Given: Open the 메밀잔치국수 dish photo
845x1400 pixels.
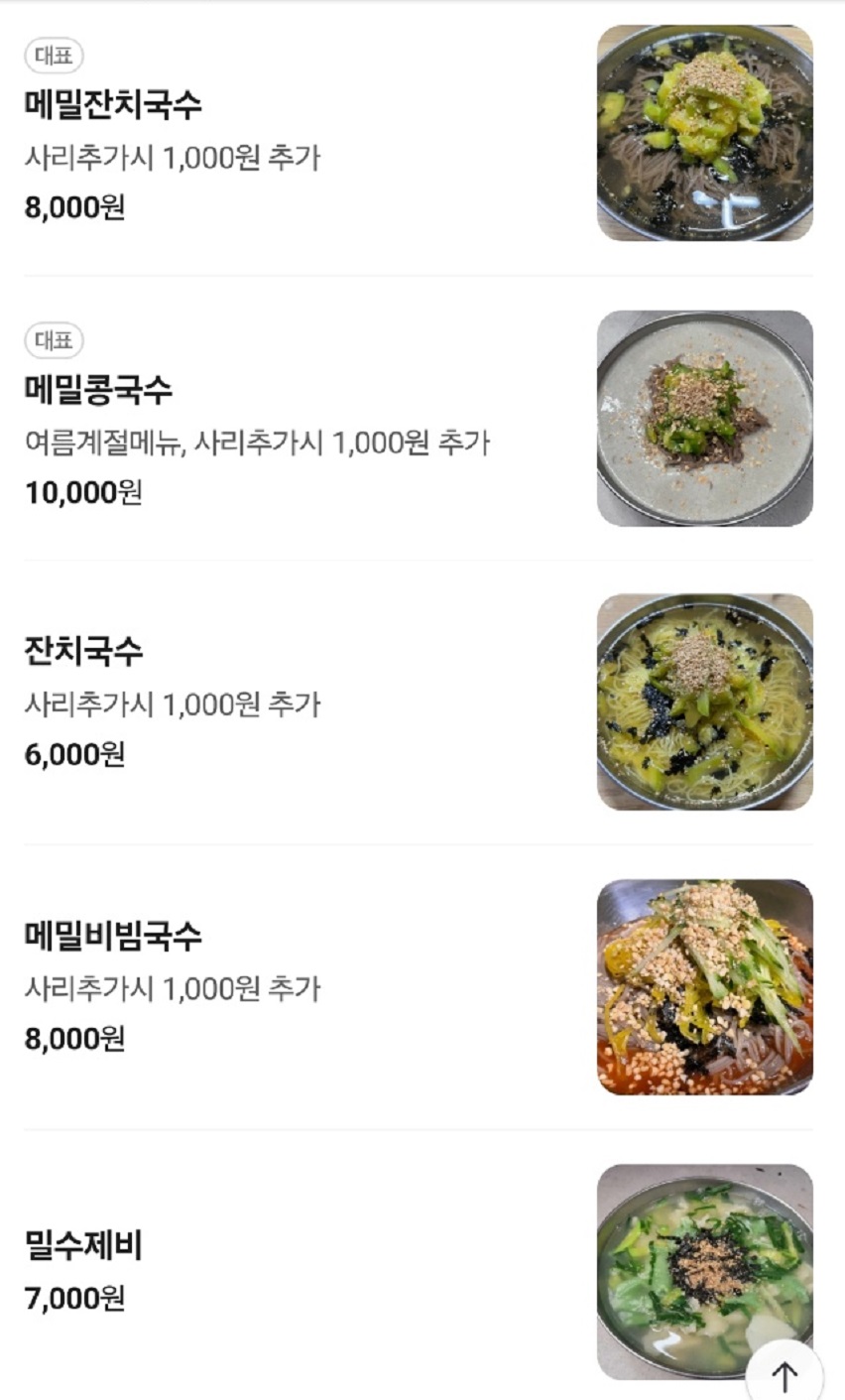Looking at the screenshot, I should 704,132.
